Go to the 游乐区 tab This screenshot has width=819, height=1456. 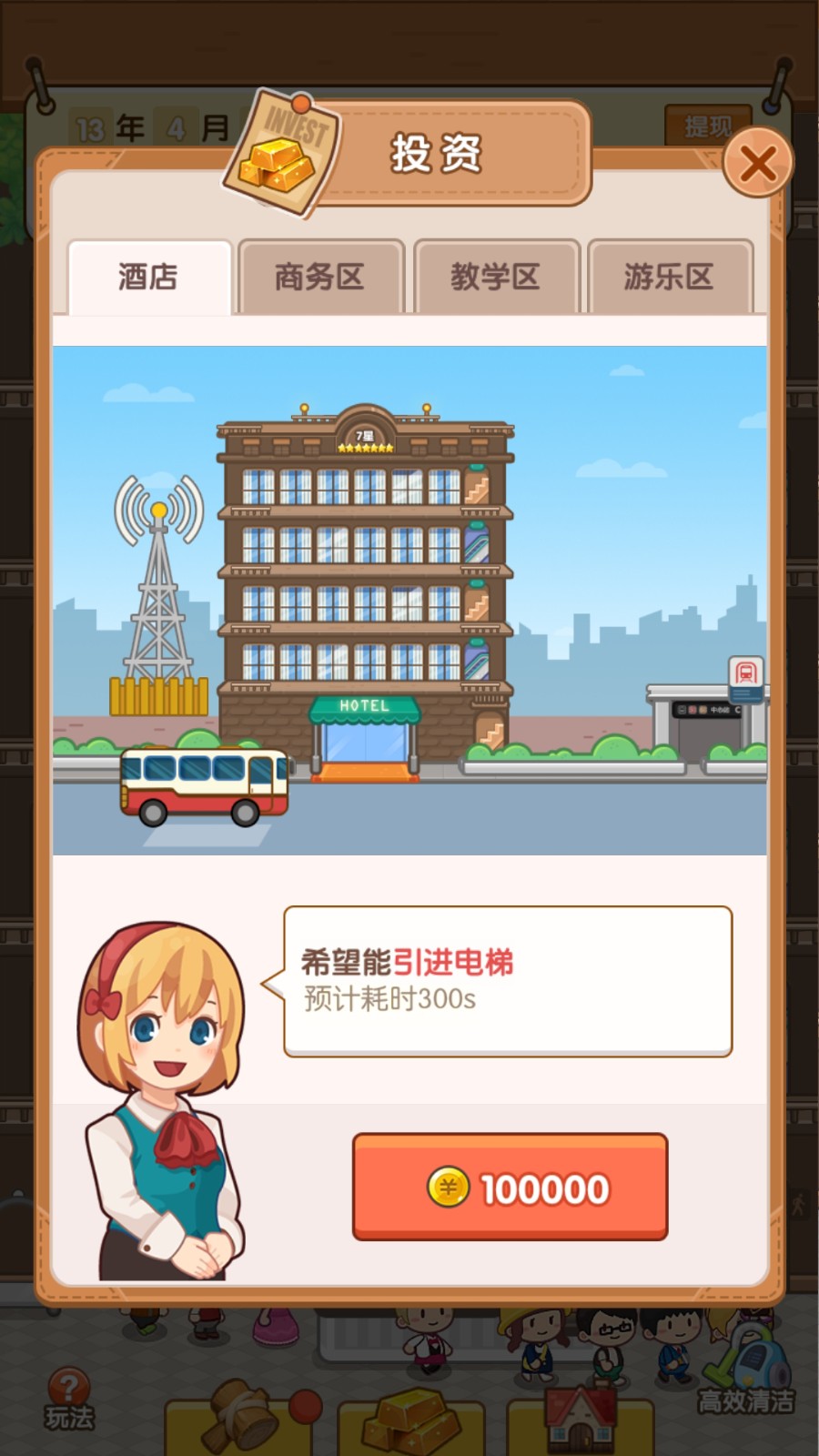[x=670, y=277]
